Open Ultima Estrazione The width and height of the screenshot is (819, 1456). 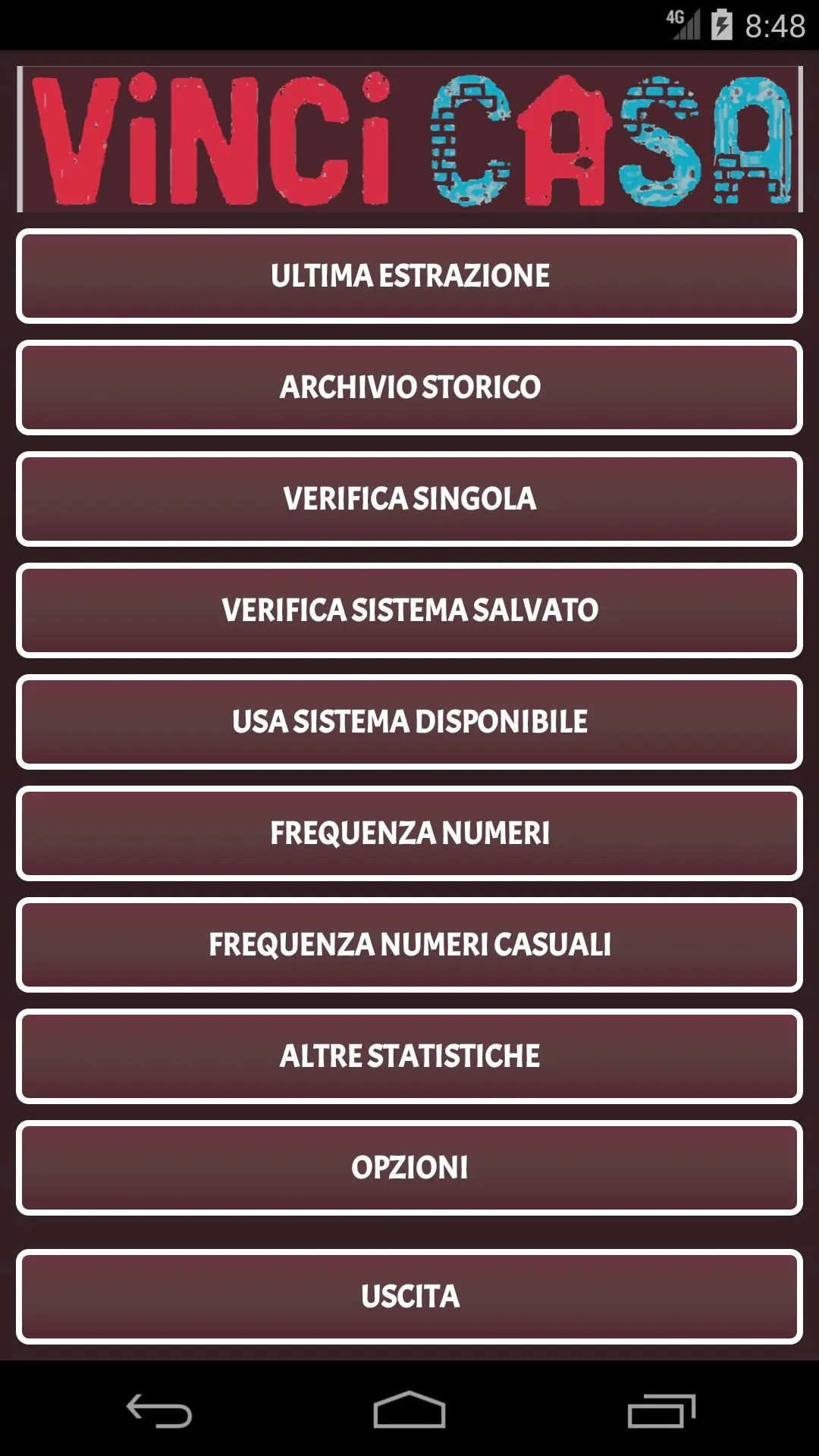(409, 276)
